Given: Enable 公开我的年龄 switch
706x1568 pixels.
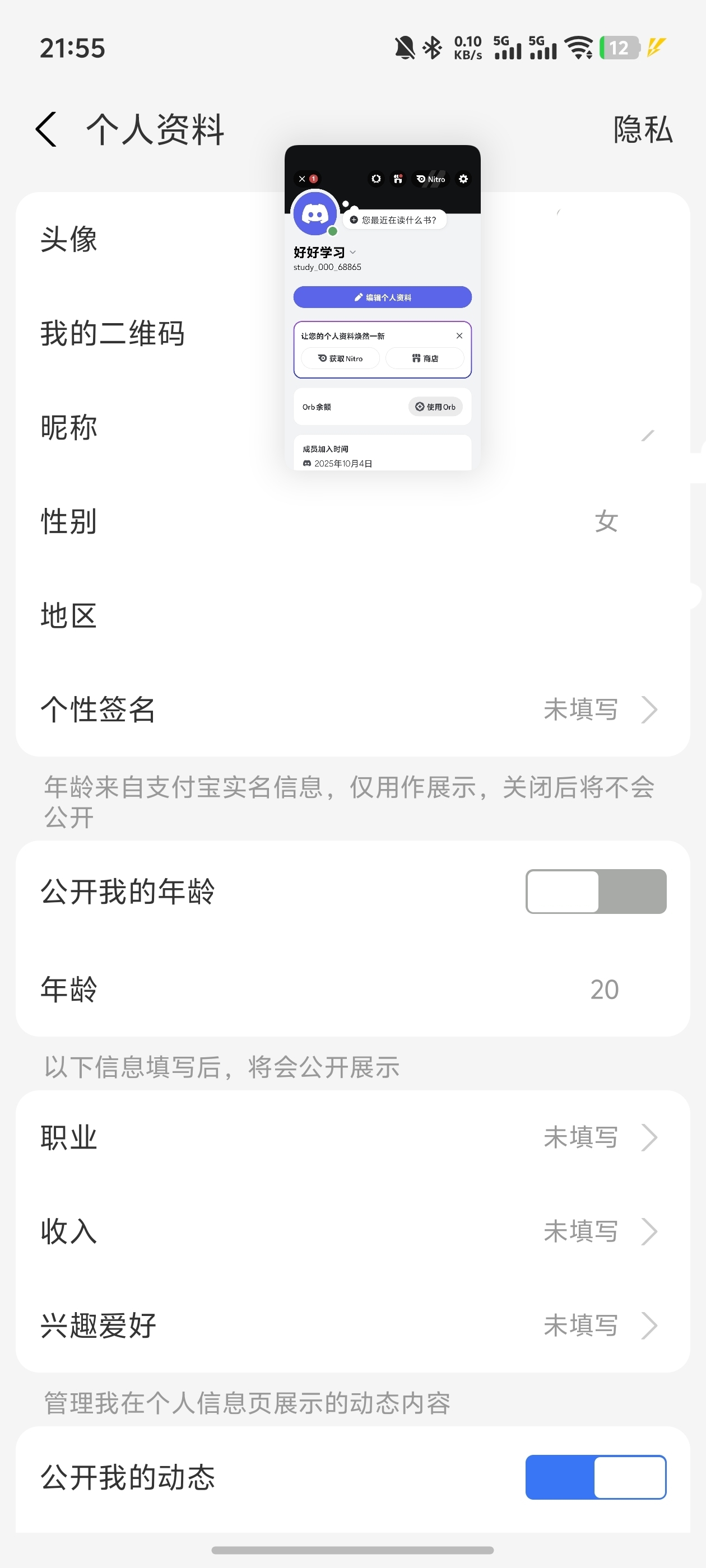Looking at the screenshot, I should [x=596, y=891].
